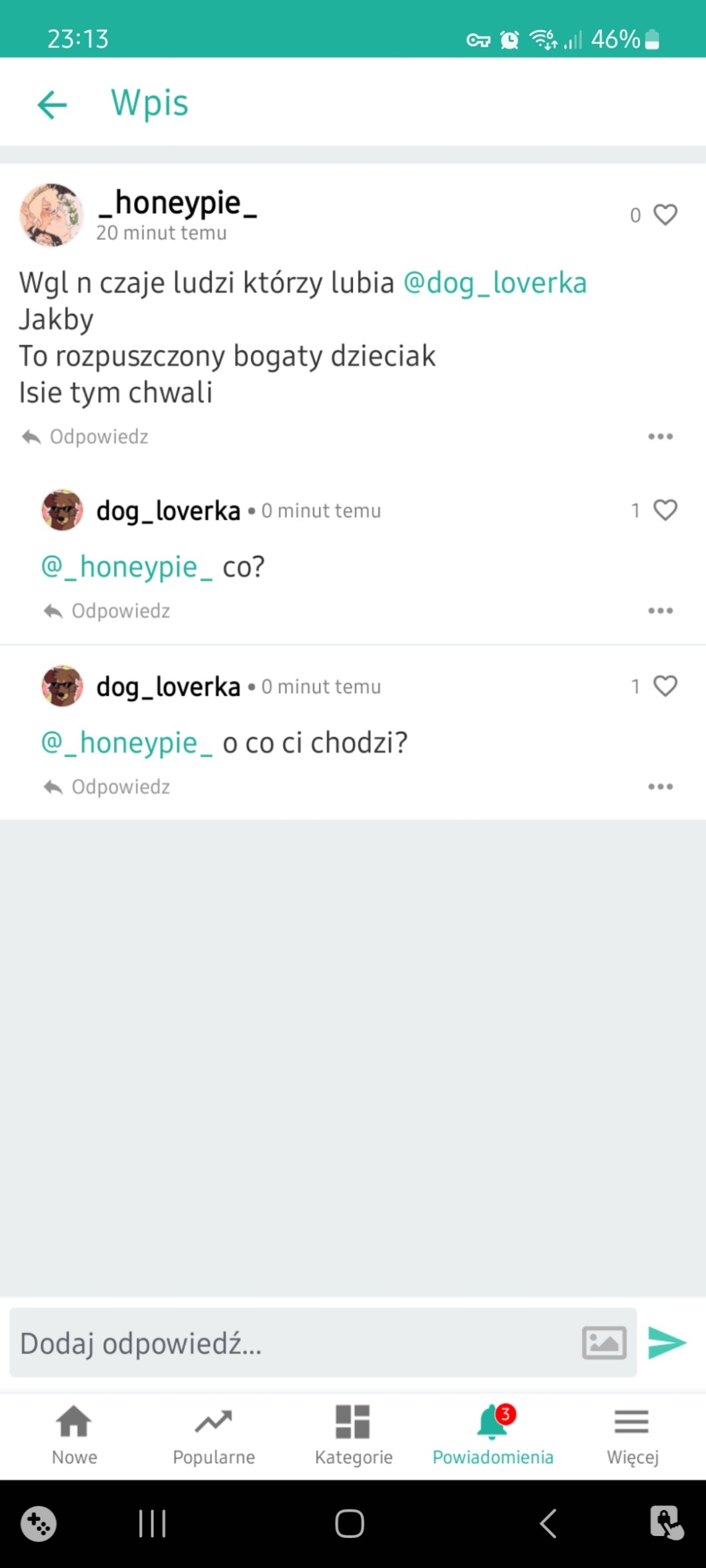
Task: Tap the system home button
Action: pyautogui.click(x=350, y=1523)
